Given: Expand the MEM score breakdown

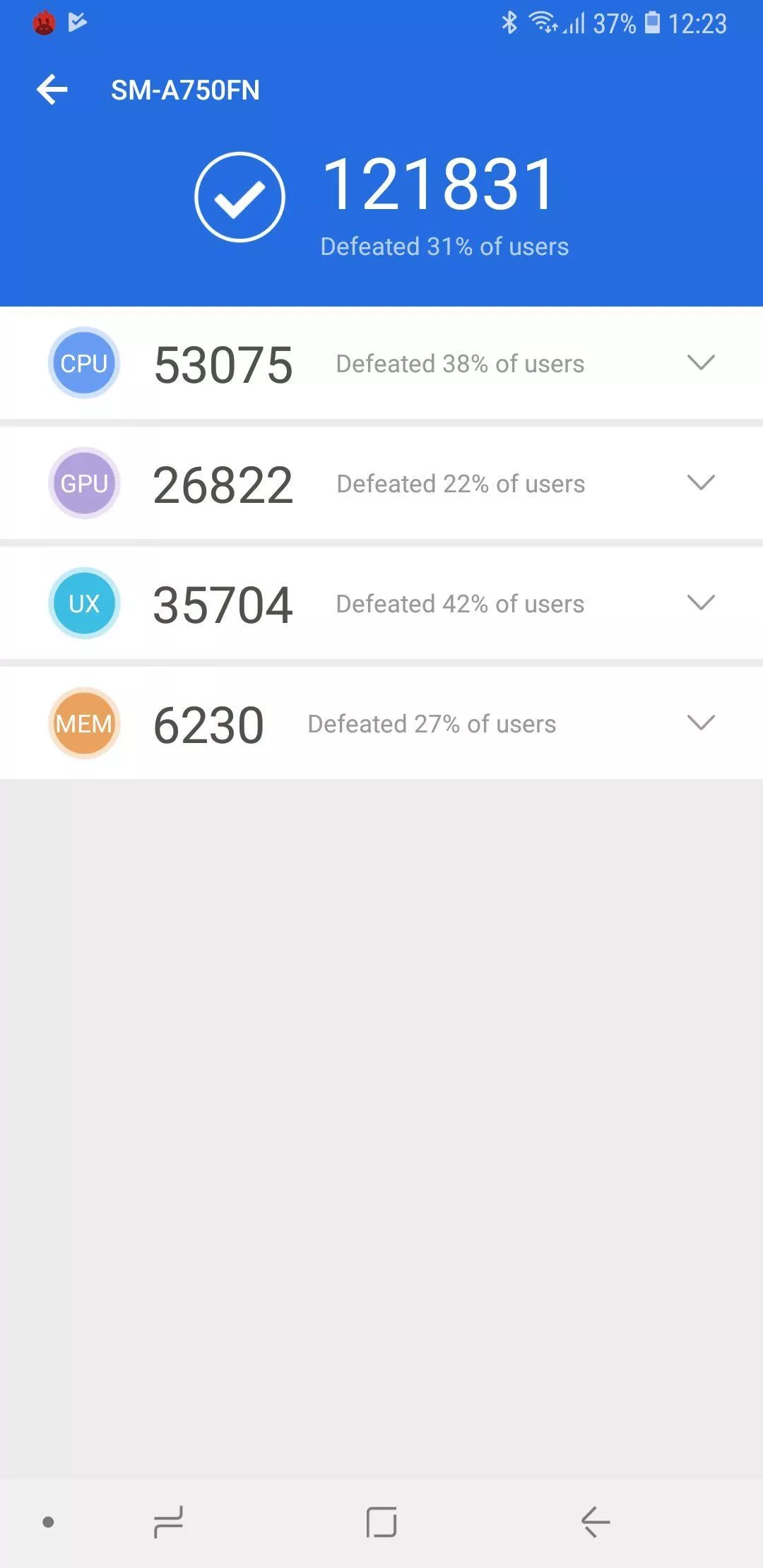Looking at the screenshot, I should (x=701, y=723).
